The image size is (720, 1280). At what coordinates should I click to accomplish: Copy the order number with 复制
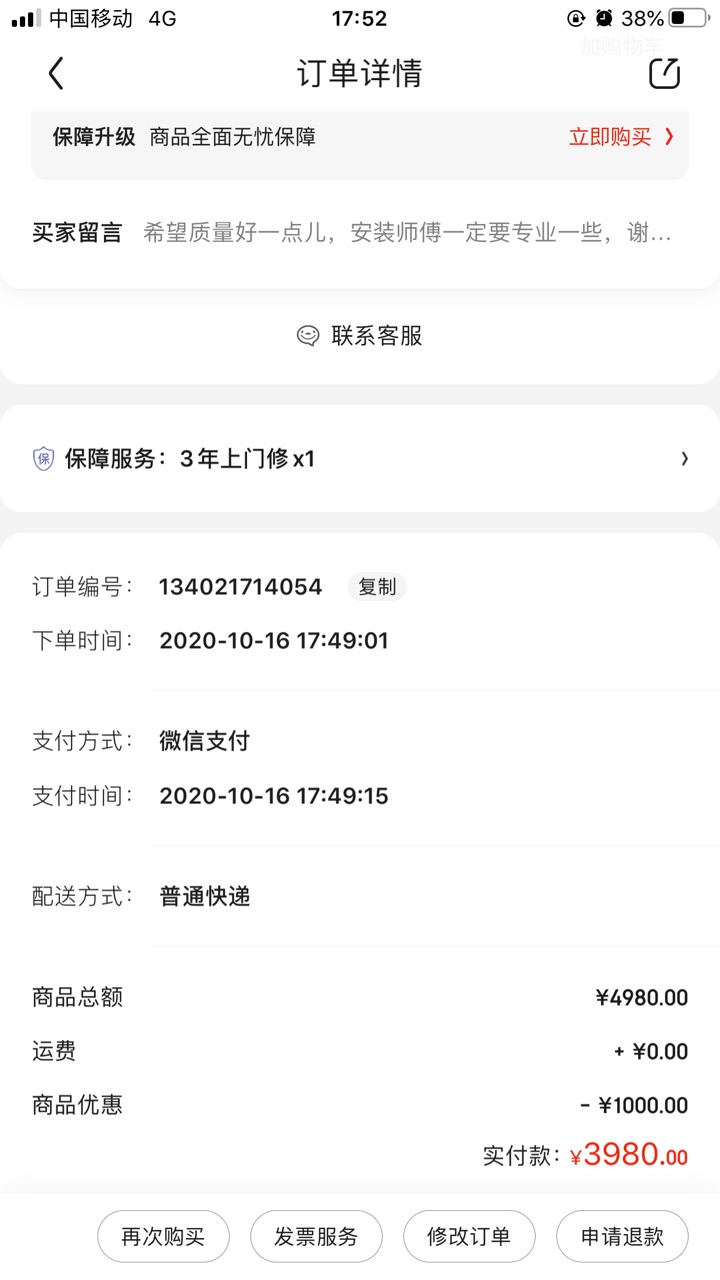[x=377, y=587]
